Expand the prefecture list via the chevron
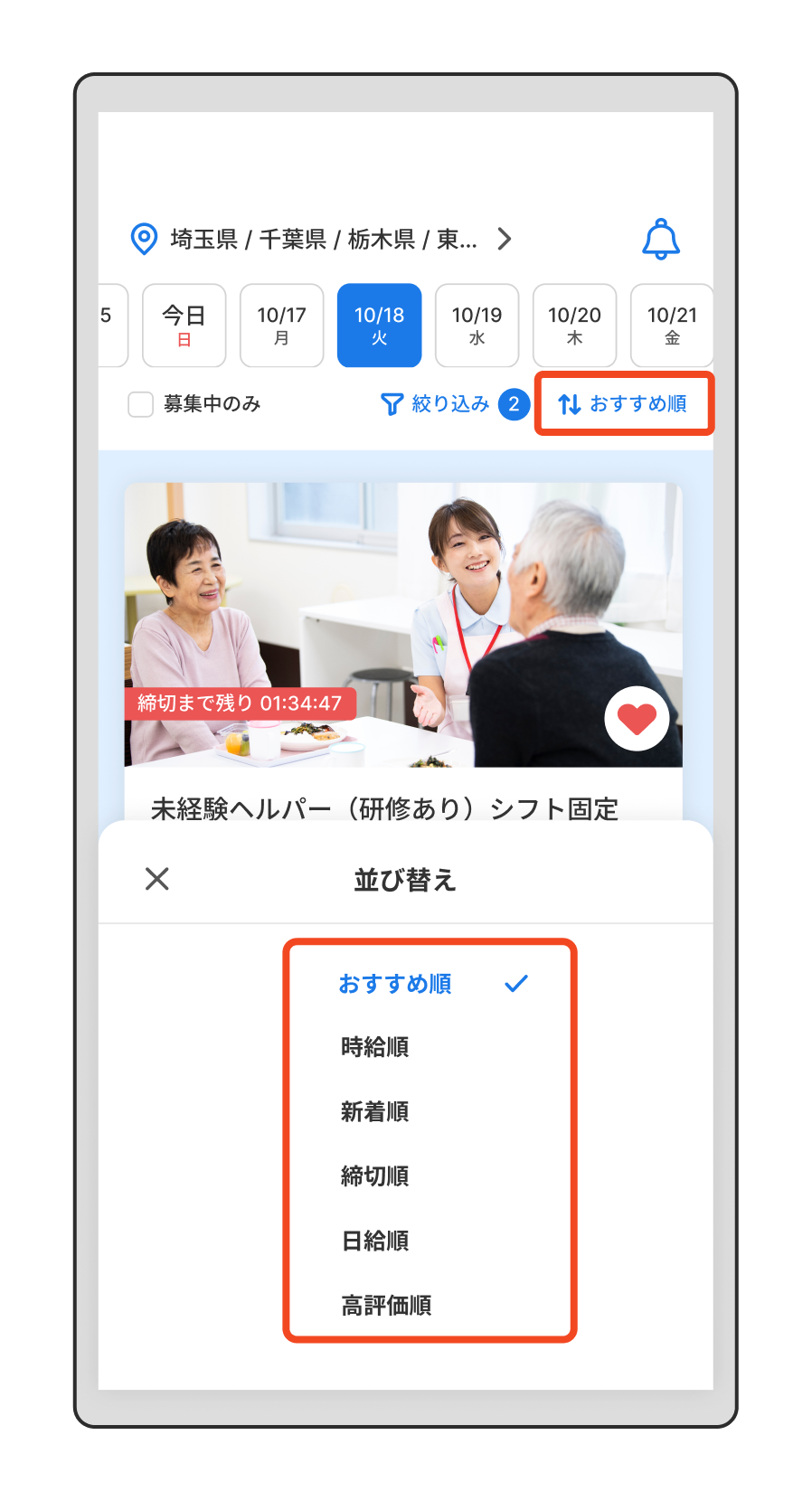Image resolution: width=812 pixels, height=1501 pixels. tap(504, 239)
